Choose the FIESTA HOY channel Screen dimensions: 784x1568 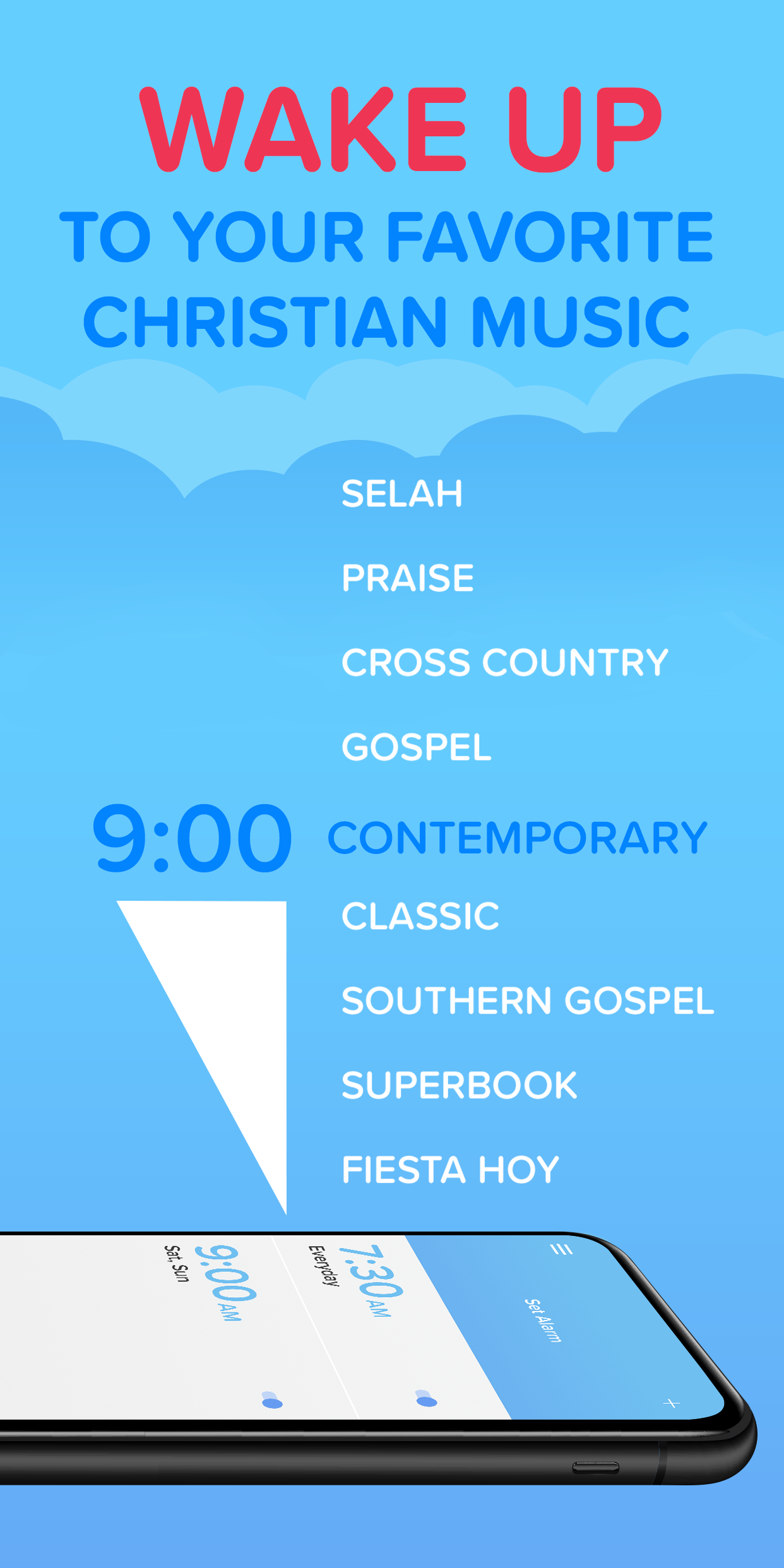click(x=448, y=1169)
